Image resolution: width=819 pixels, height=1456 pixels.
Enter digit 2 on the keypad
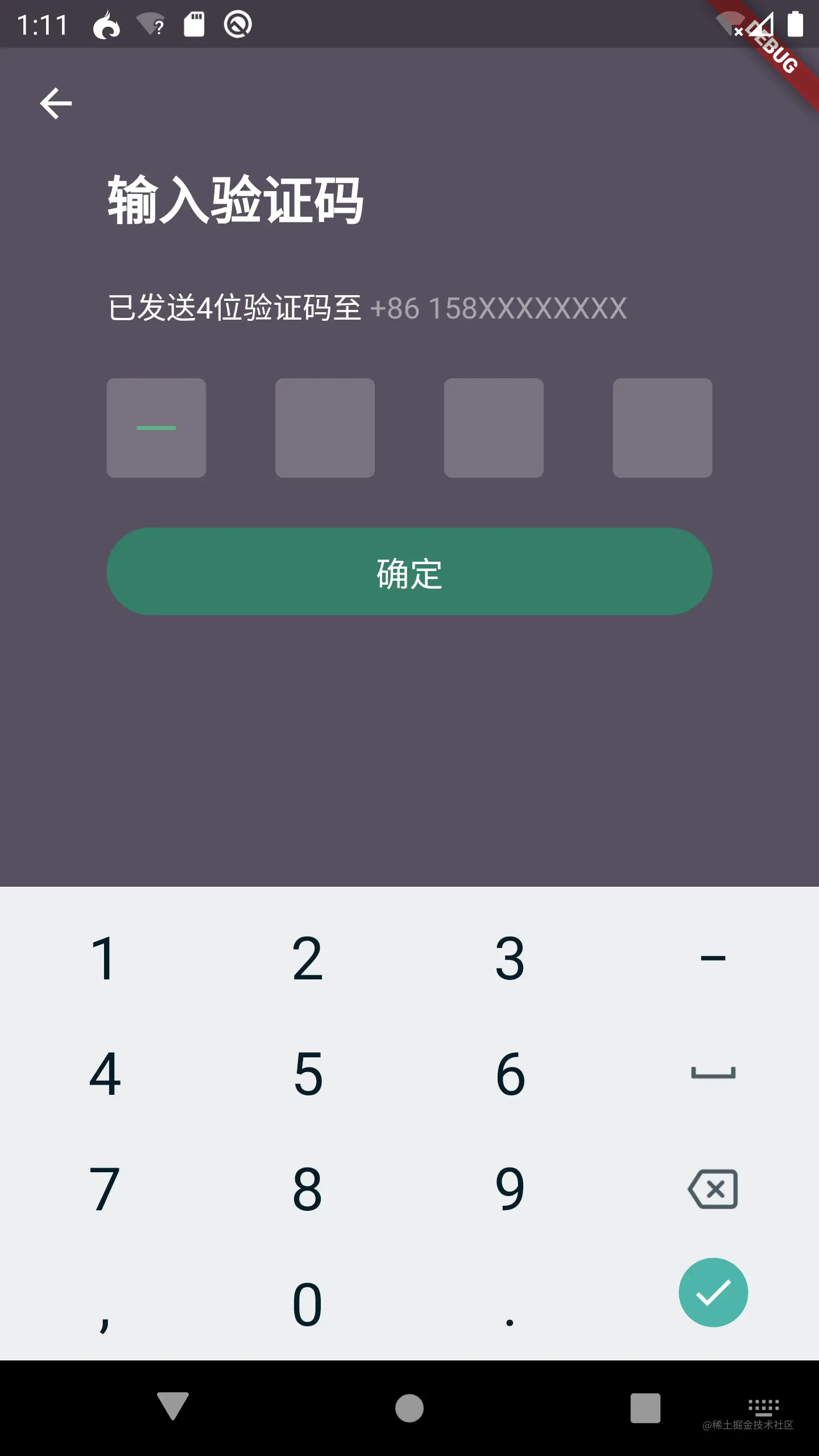pyautogui.click(x=307, y=959)
